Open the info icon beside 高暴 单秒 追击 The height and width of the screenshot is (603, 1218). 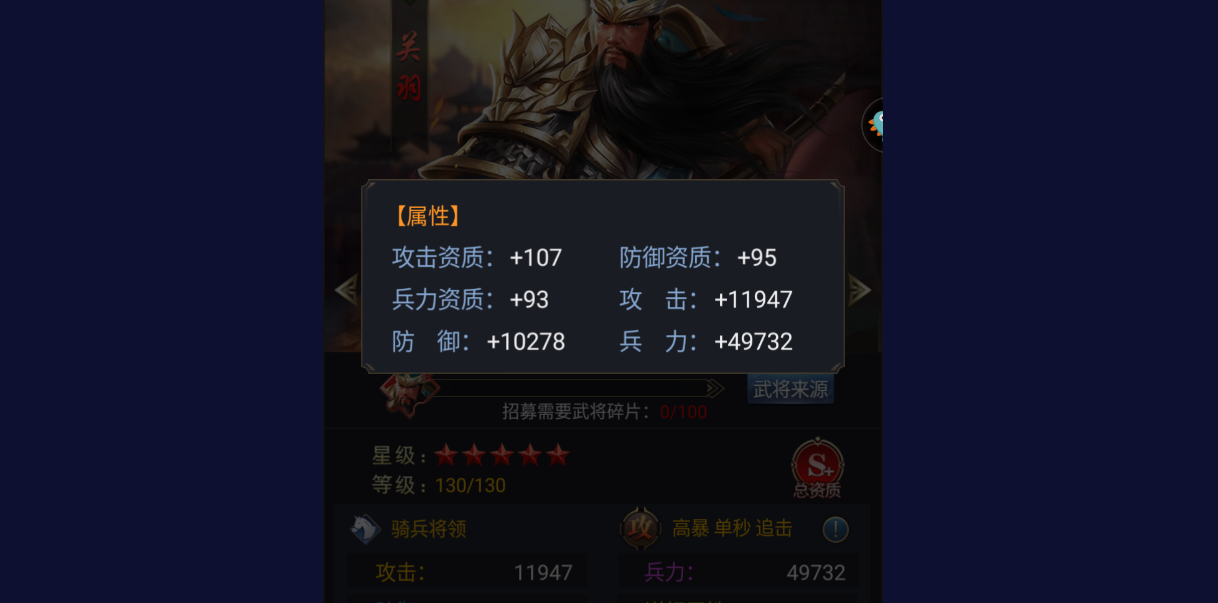click(x=835, y=529)
